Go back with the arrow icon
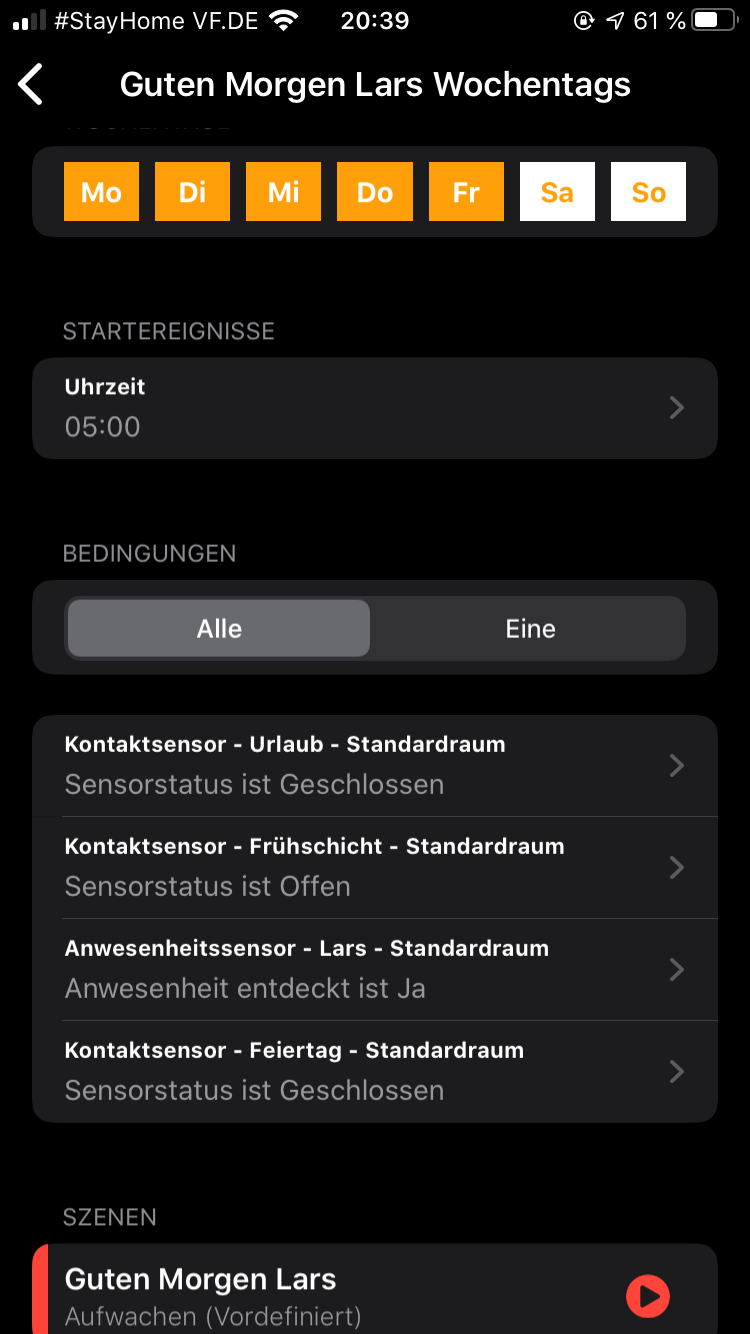This screenshot has width=750, height=1334. point(32,85)
